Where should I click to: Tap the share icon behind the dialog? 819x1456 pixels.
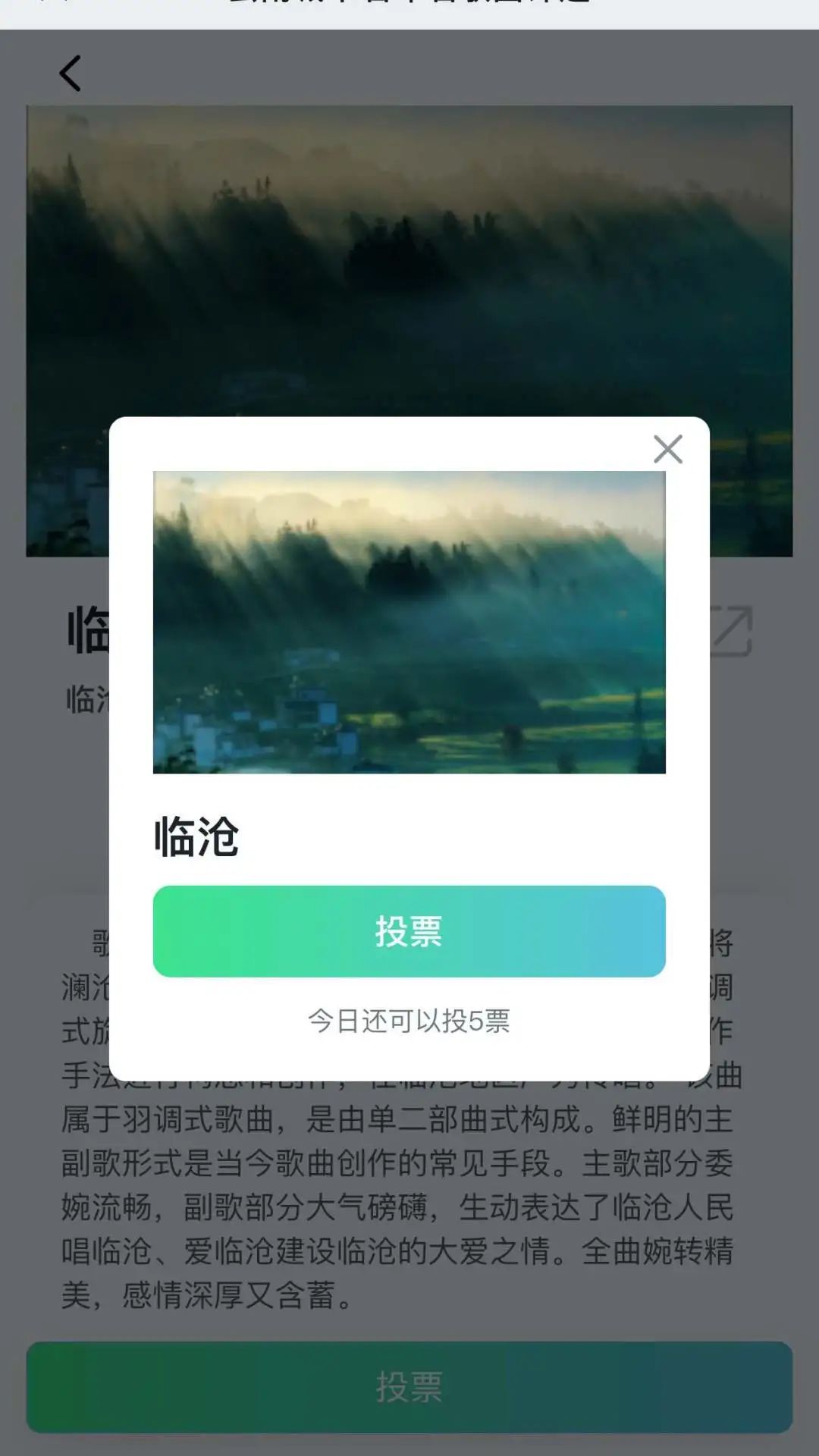tap(732, 631)
